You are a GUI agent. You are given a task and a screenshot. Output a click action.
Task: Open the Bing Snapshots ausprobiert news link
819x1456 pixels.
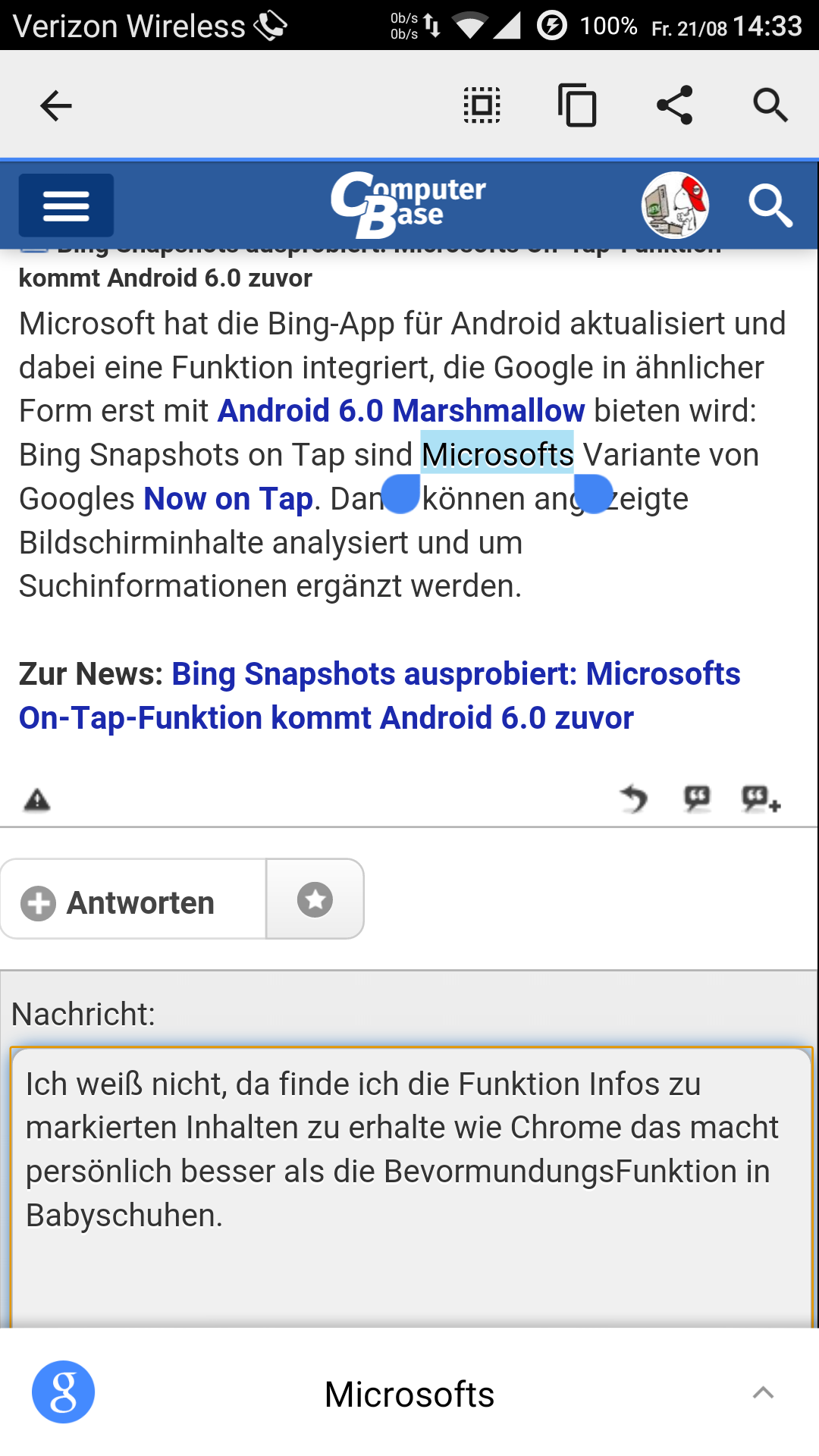pyautogui.click(x=380, y=696)
